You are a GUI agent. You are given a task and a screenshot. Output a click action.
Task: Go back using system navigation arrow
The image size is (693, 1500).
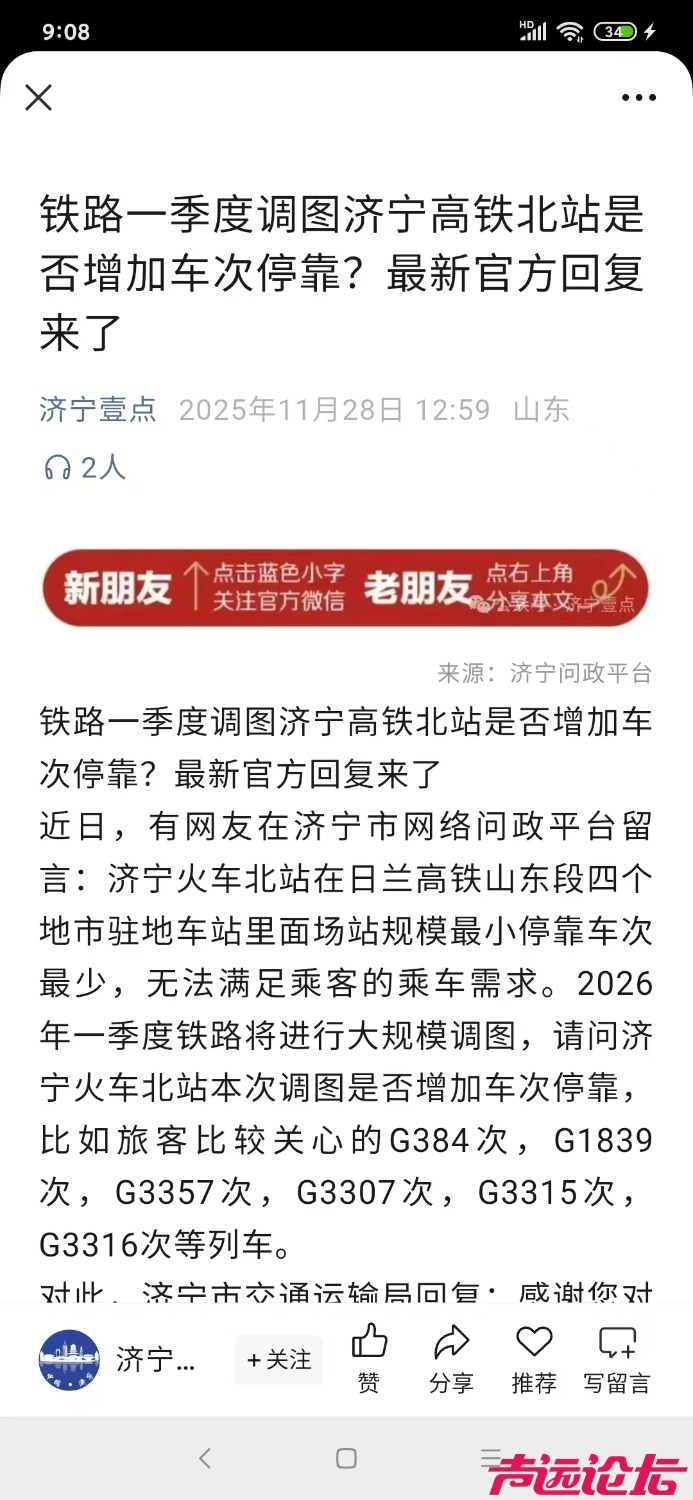click(x=205, y=1458)
